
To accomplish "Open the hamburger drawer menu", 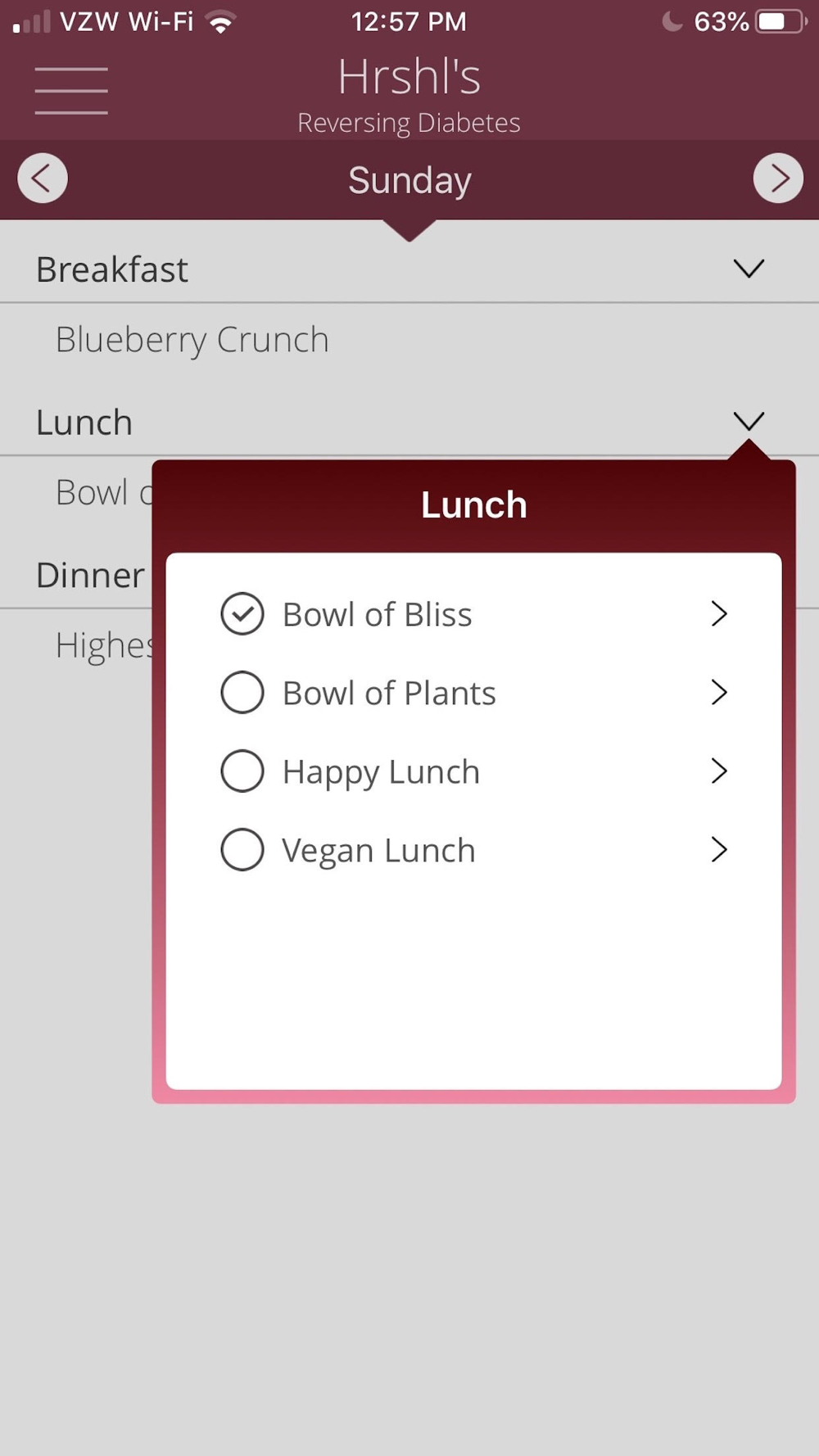I will [x=71, y=90].
